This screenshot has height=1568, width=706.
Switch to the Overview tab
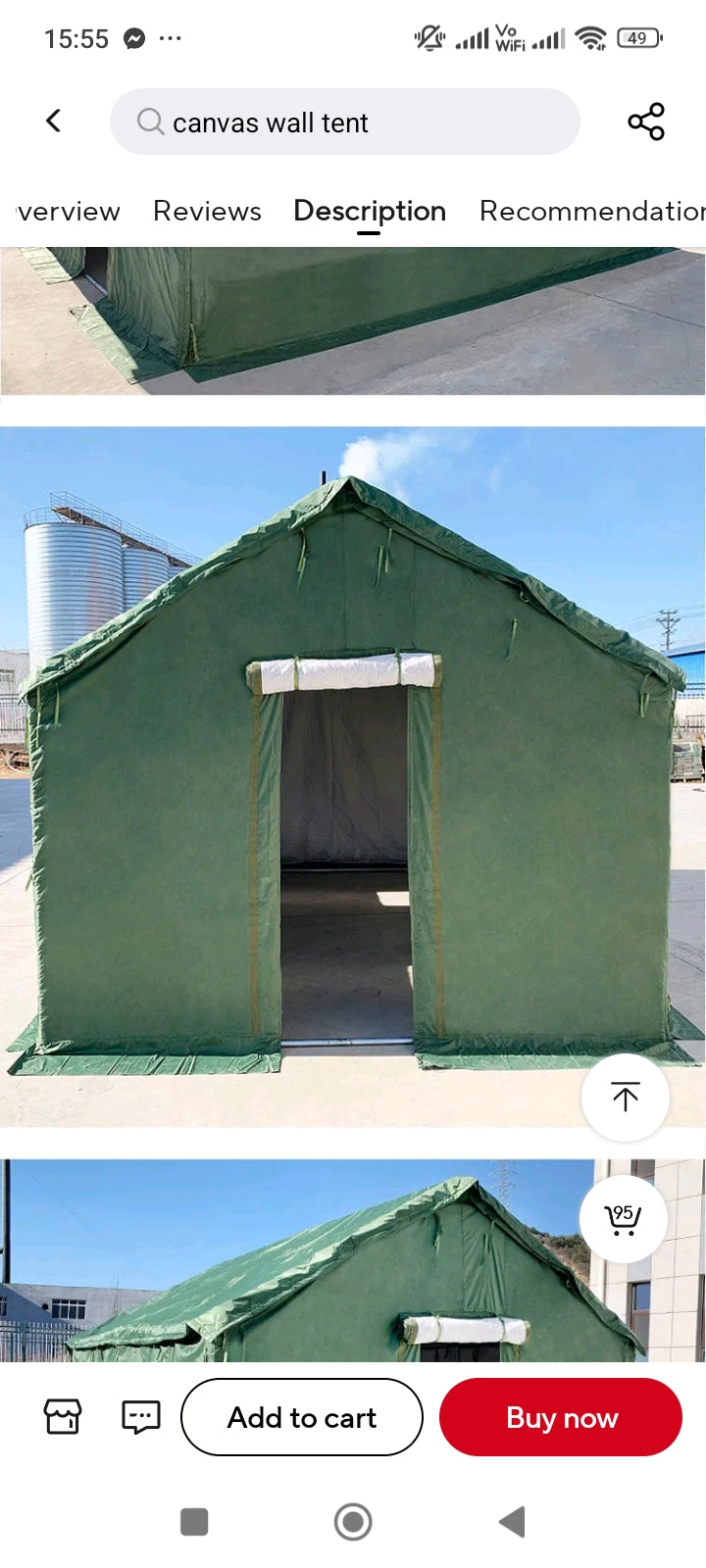61,211
